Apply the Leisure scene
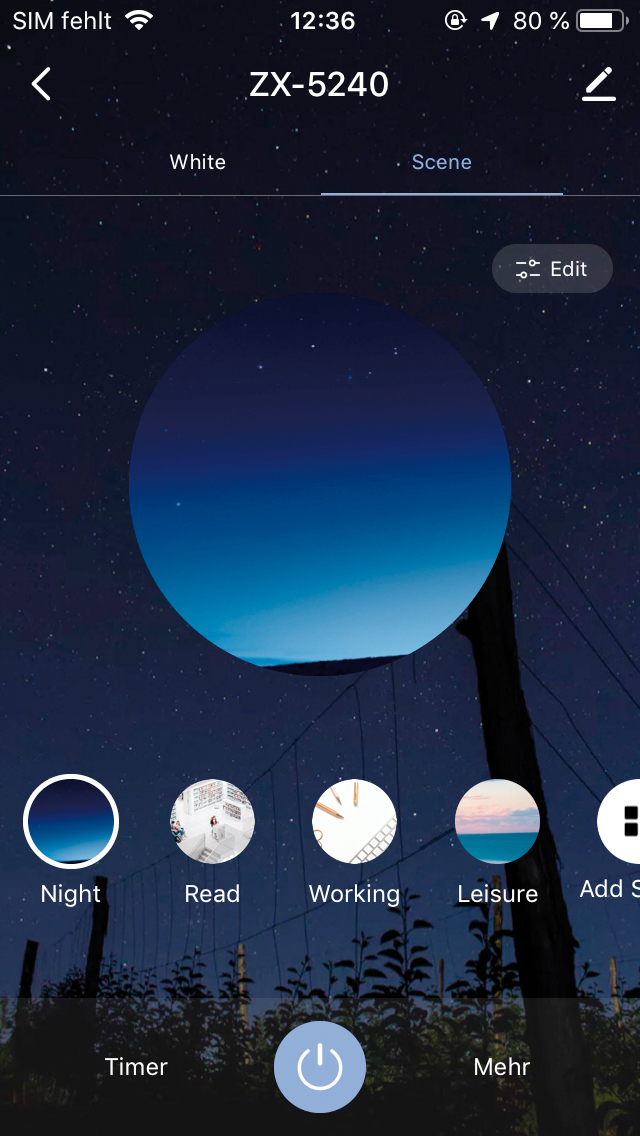Screen dimensions: 640x1136 tap(497, 822)
